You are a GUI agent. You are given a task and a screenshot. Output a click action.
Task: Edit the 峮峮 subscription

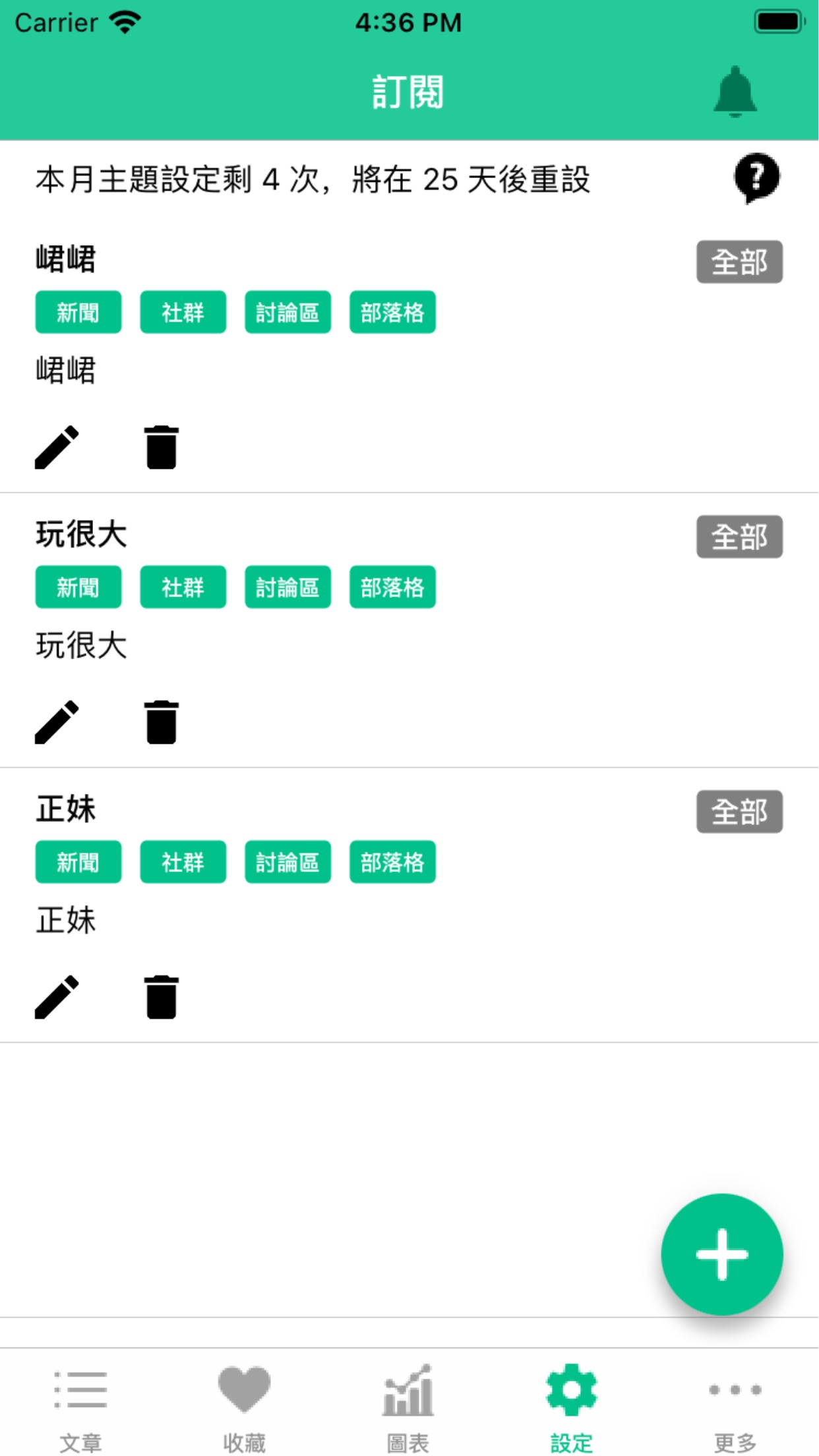click(57, 447)
